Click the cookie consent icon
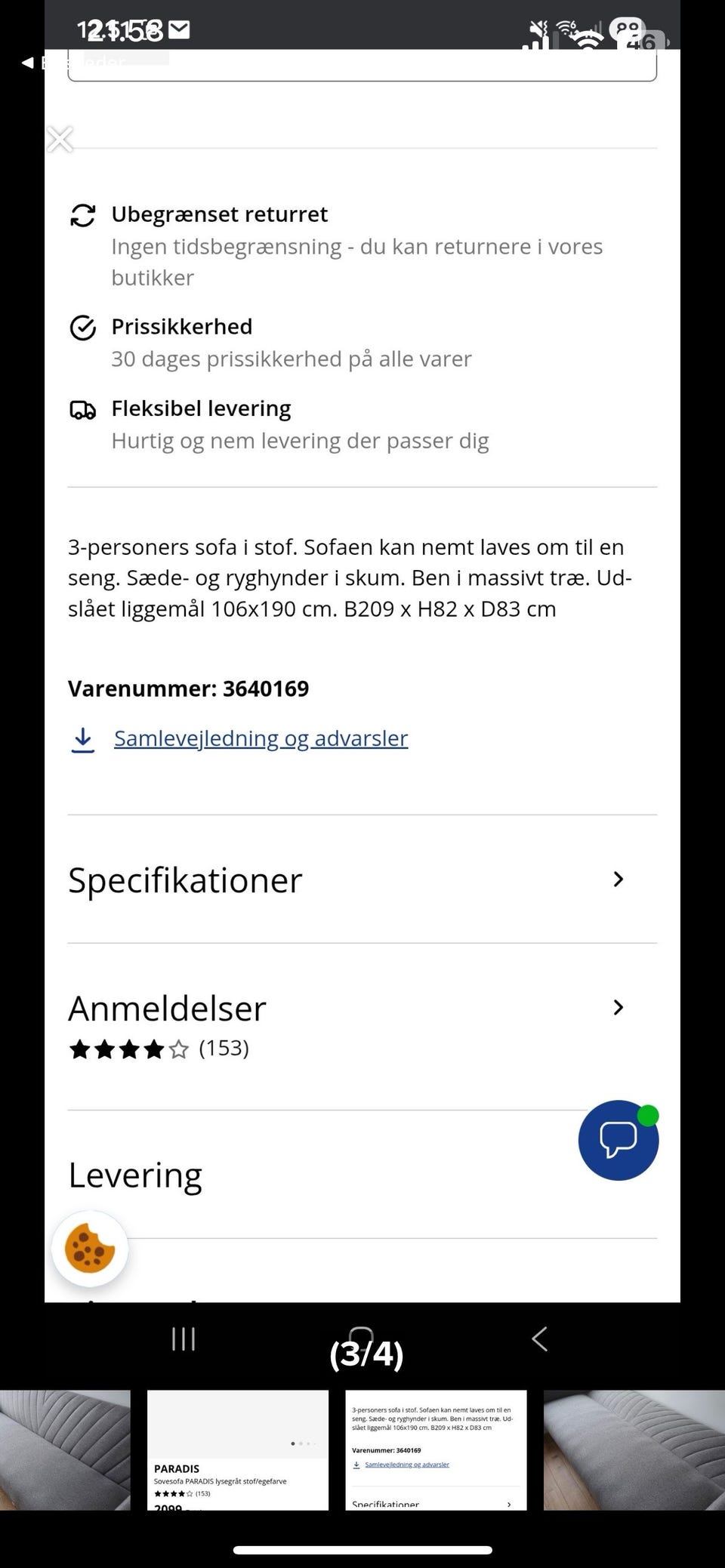Screen dimensions: 725x1568 coord(89,1249)
